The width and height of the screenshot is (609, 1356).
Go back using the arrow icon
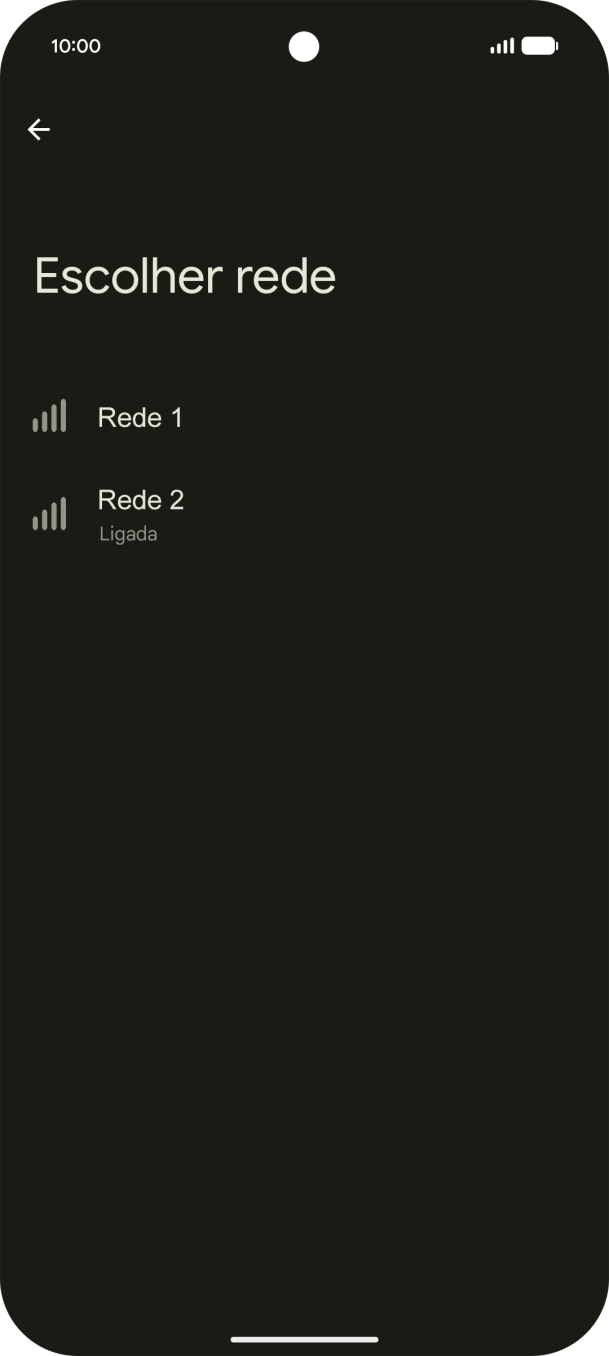click(x=38, y=129)
